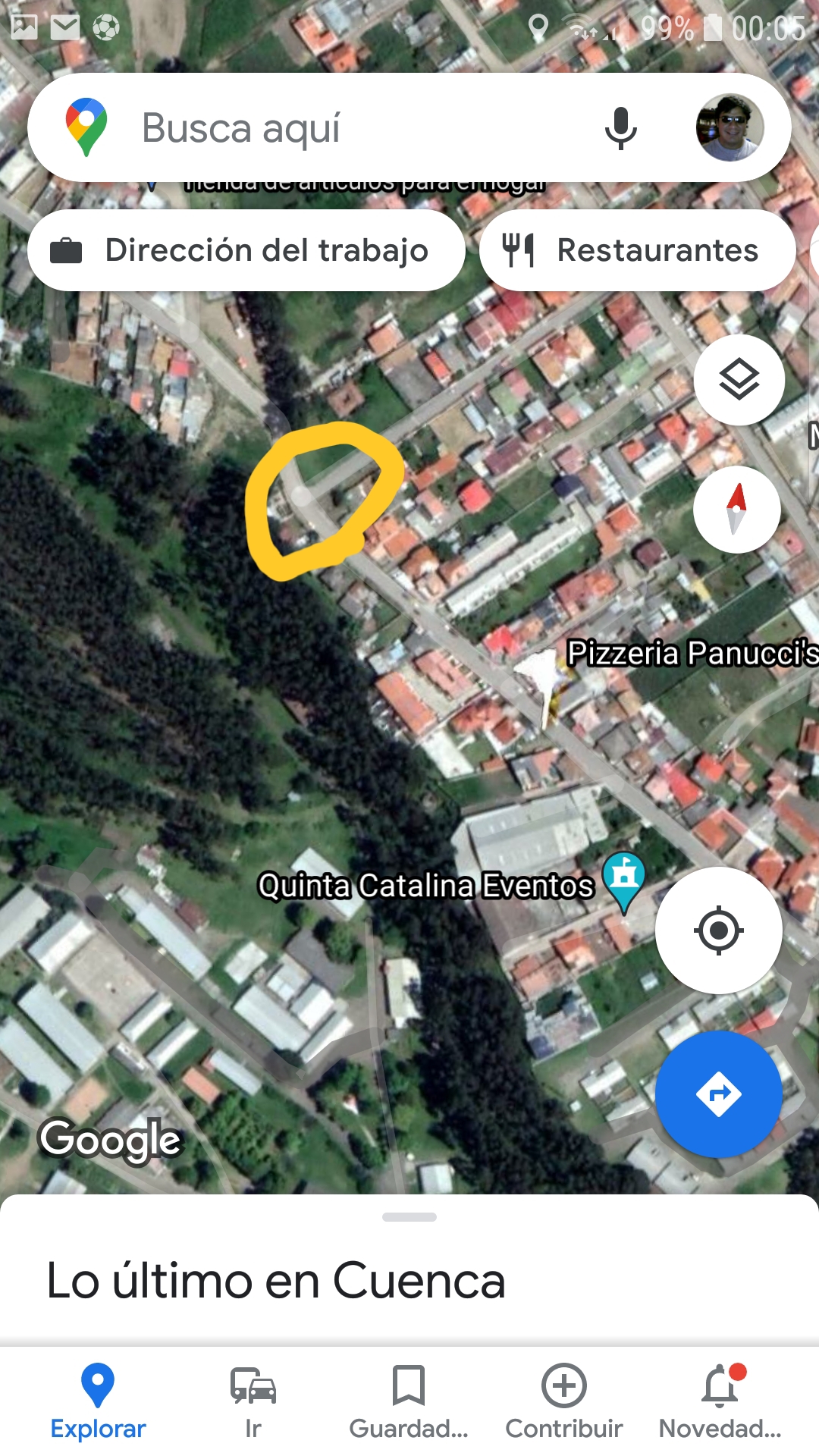Switch to the Ir tab
The width and height of the screenshot is (819, 1456).
pyautogui.click(x=253, y=1402)
